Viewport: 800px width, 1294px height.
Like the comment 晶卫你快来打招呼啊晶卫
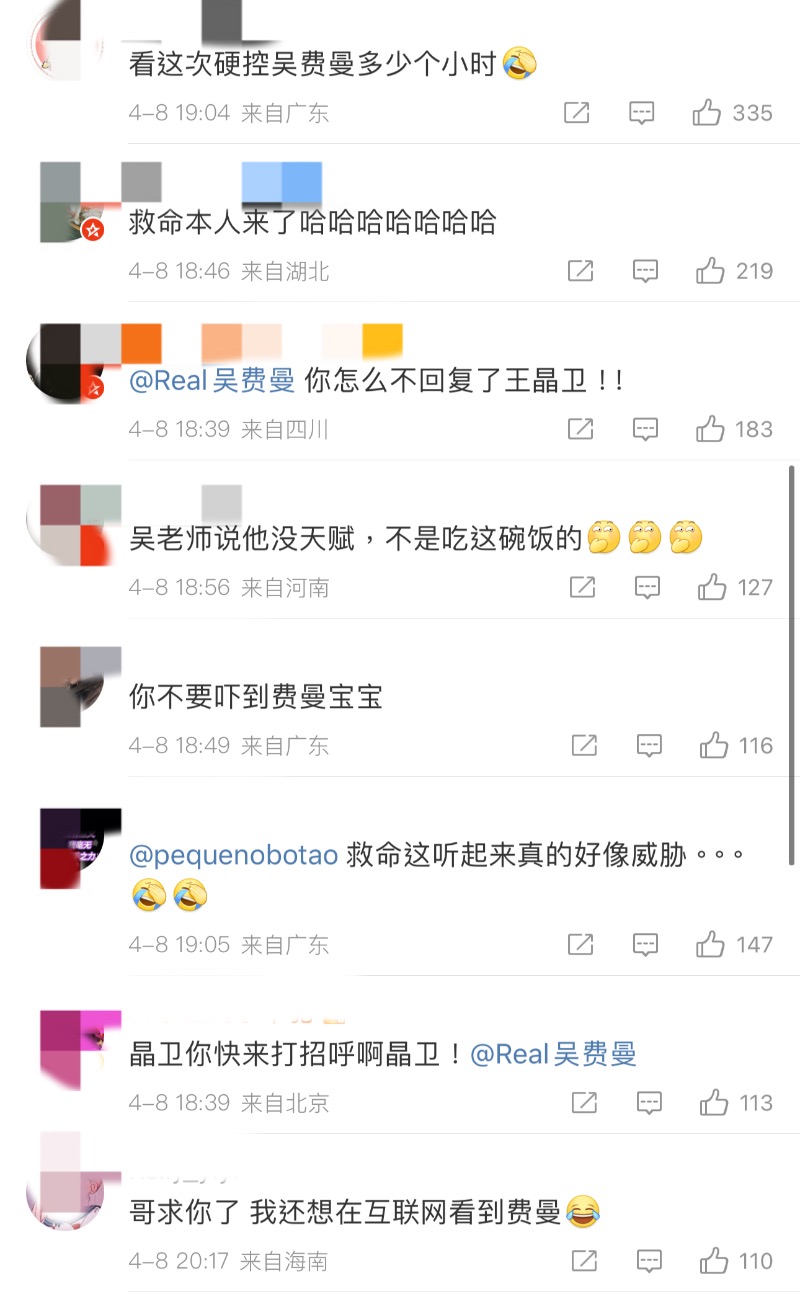(714, 1103)
